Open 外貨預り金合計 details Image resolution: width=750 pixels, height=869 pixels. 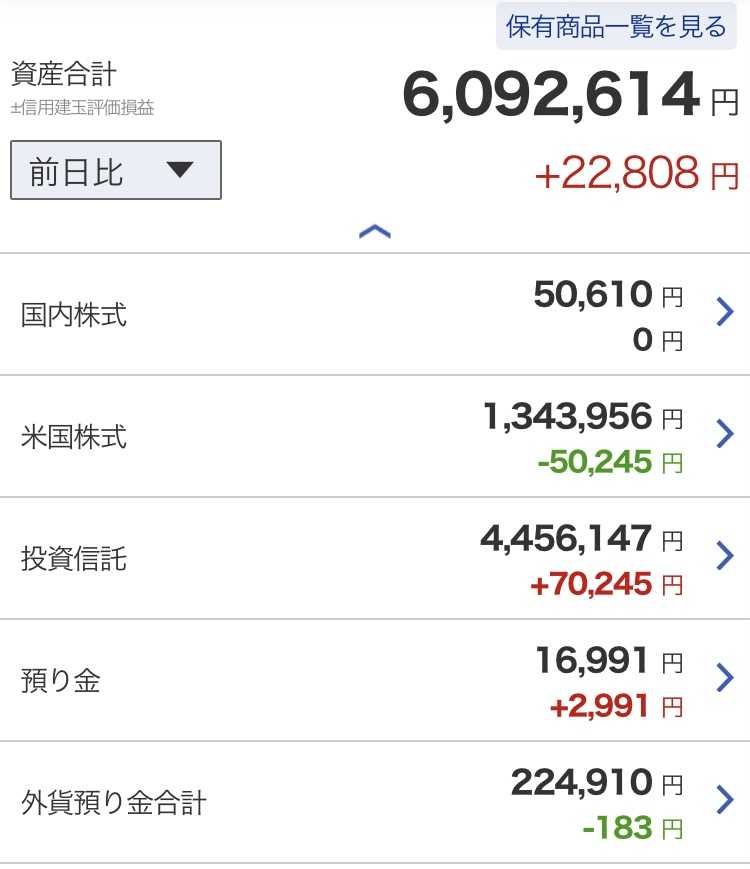(x=375, y=802)
